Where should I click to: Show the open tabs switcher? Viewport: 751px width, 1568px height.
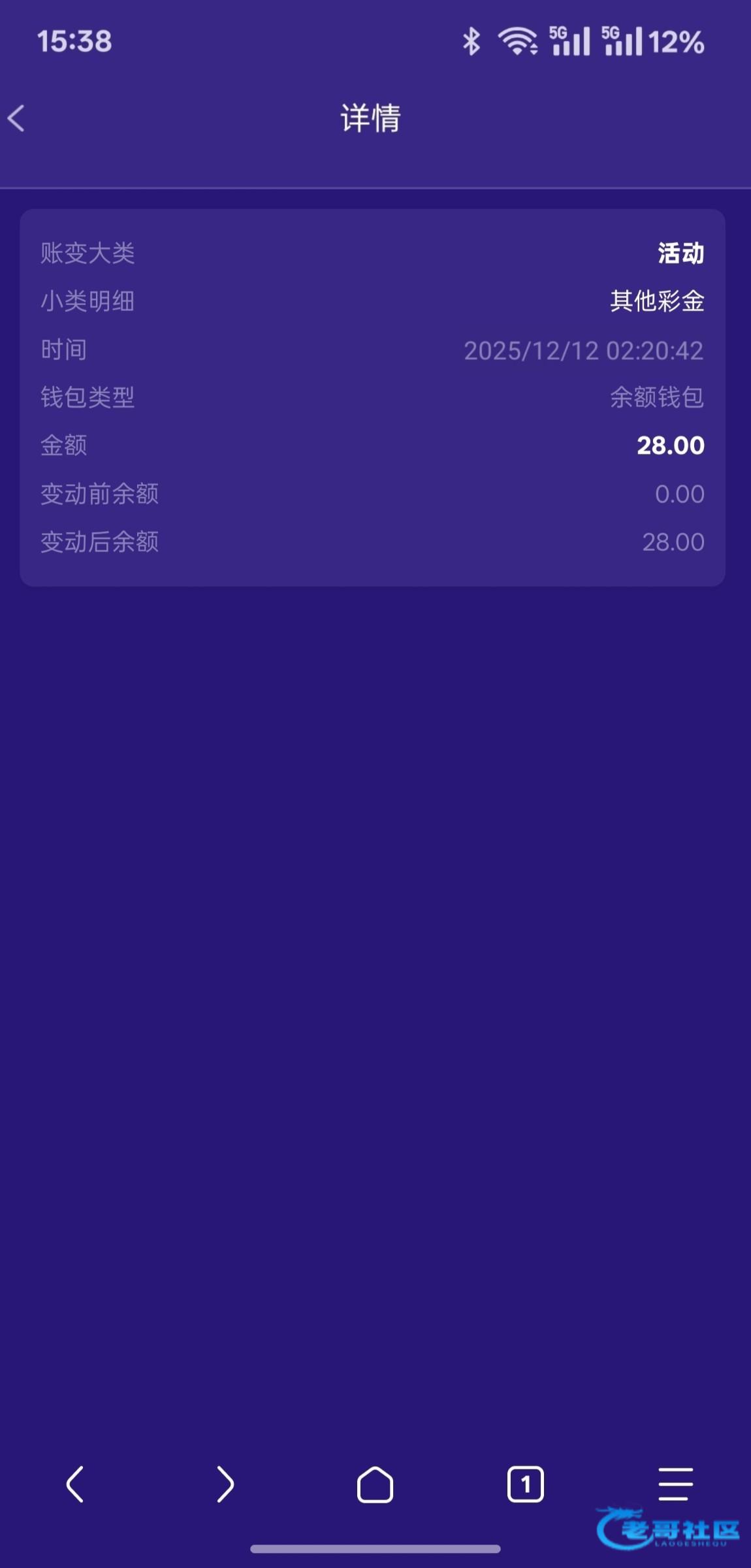[525, 1484]
